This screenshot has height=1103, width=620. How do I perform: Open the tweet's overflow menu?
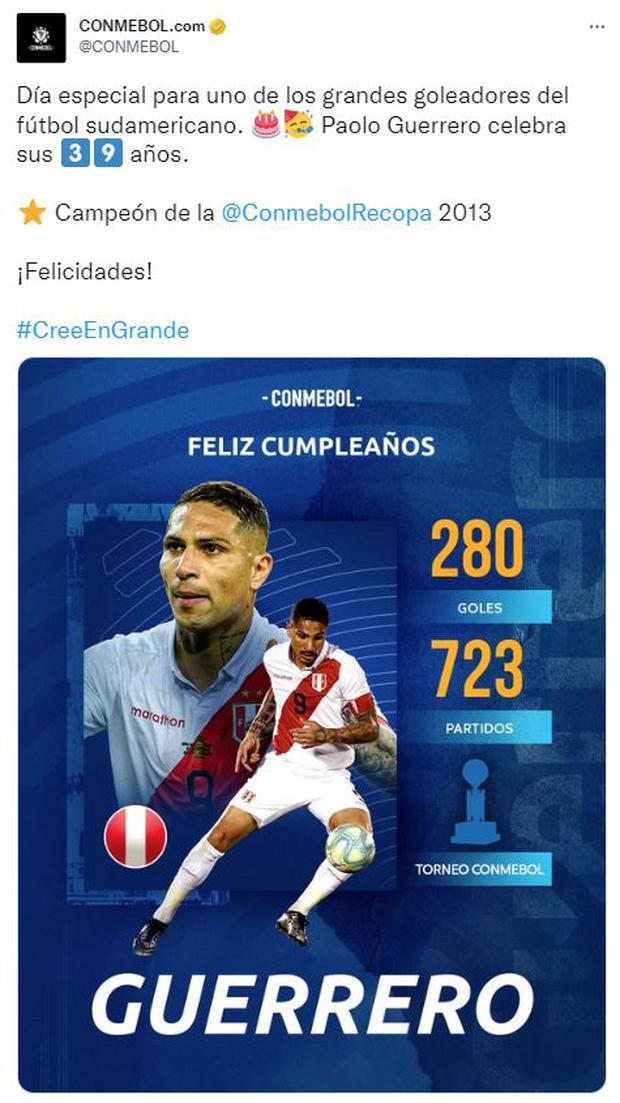596,27
